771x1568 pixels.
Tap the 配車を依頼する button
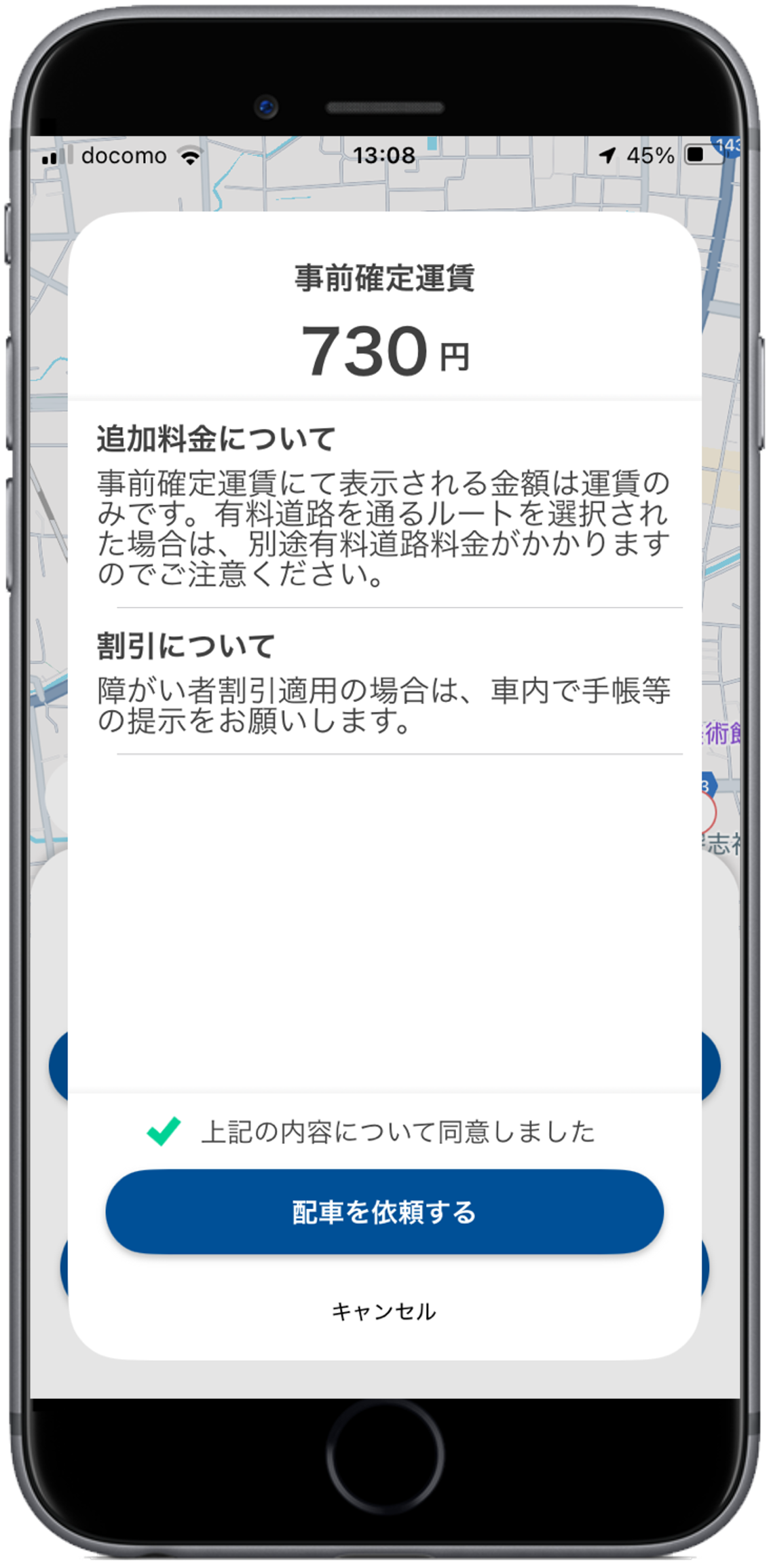[x=384, y=1212]
